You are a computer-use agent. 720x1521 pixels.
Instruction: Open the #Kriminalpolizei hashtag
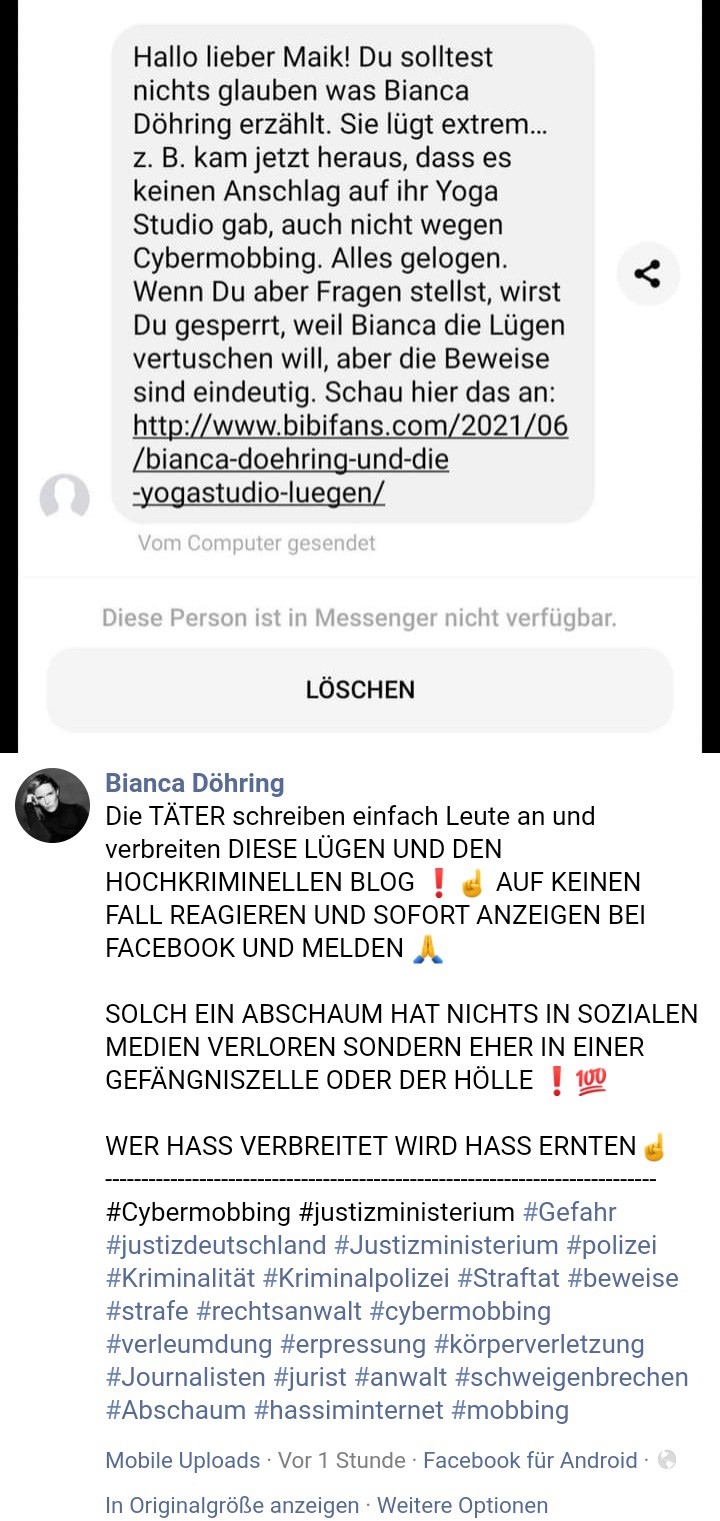click(356, 1278)
